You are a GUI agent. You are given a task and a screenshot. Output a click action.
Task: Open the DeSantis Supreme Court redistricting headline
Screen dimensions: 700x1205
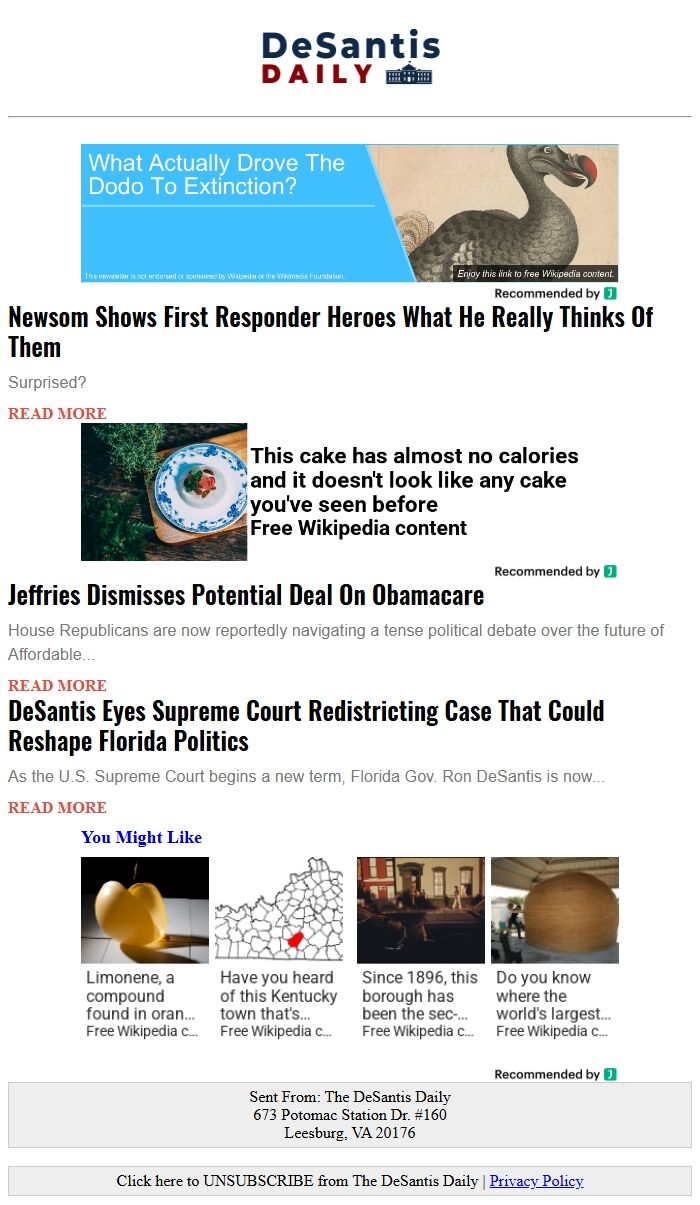click(306, 726)
